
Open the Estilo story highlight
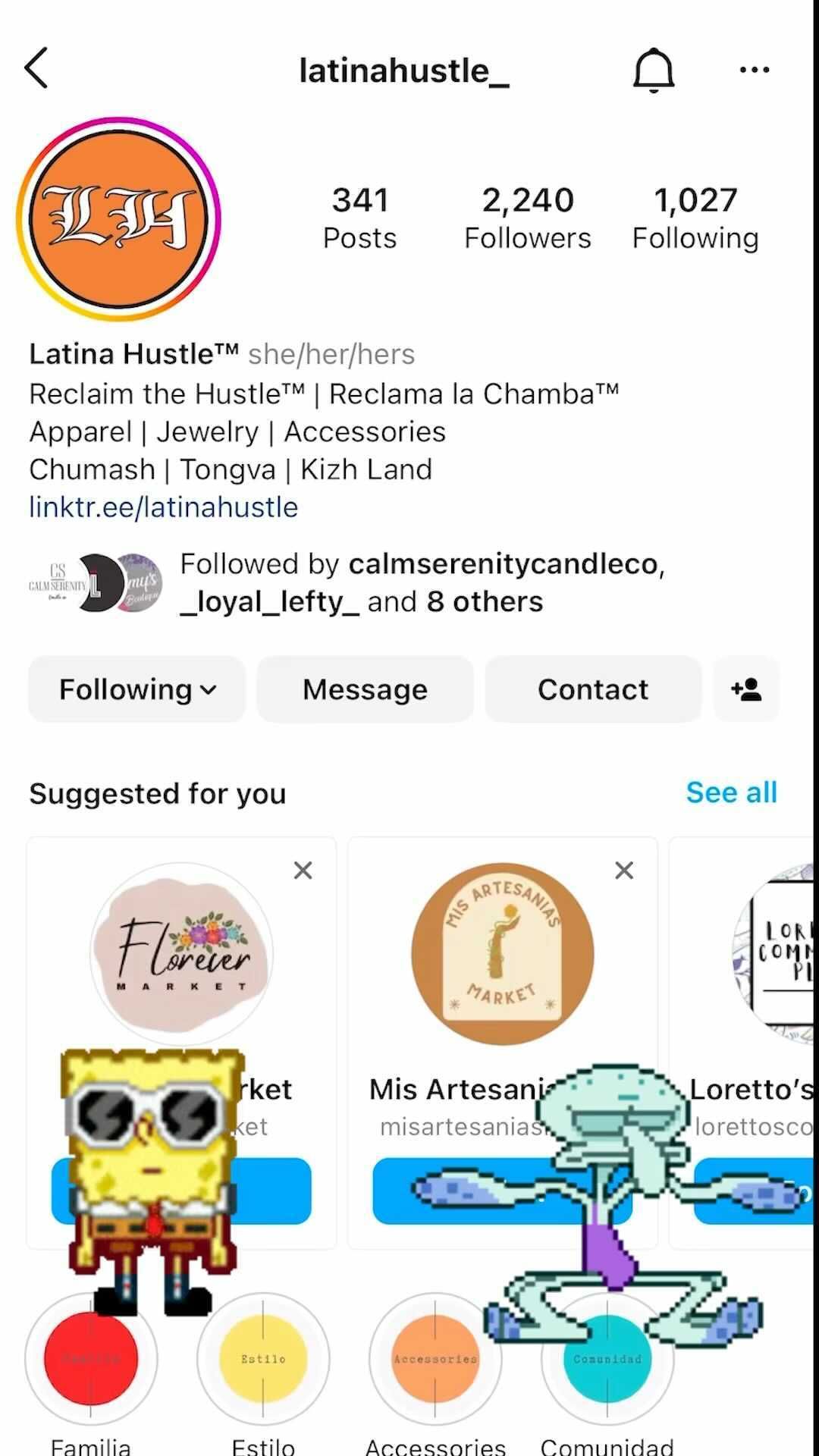click(x=263, y=1359)
